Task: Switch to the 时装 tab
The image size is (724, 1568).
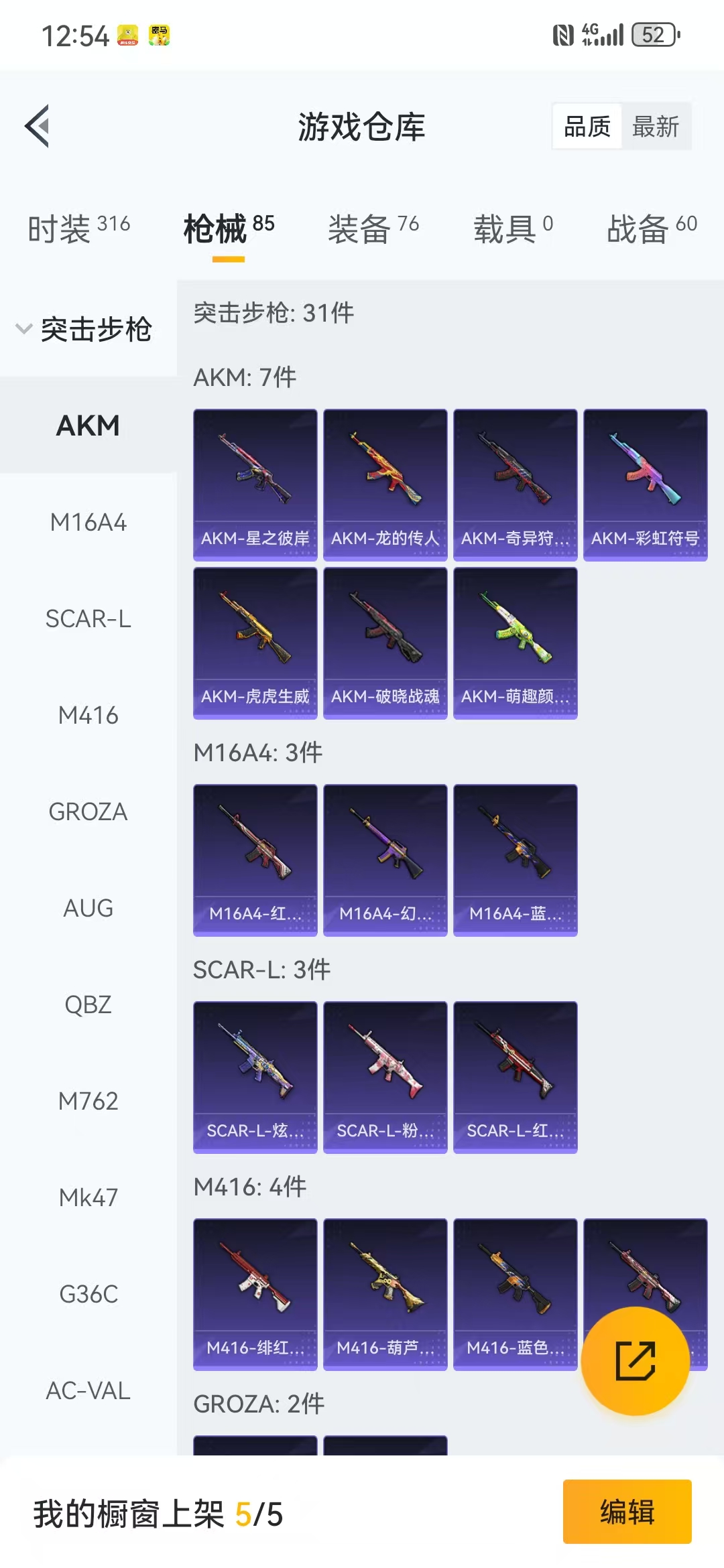Action: [79, 228]
